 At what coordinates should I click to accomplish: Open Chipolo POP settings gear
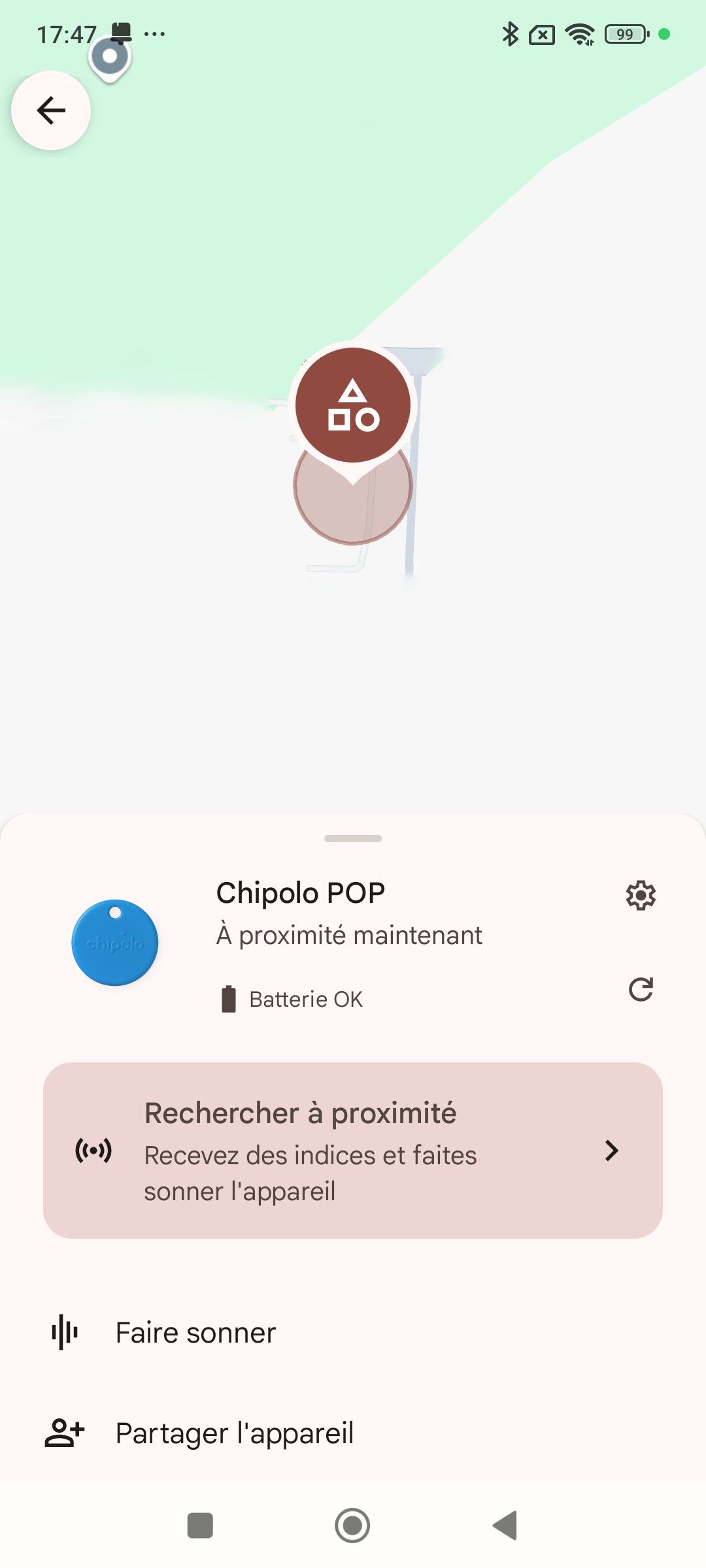(641, 895)
